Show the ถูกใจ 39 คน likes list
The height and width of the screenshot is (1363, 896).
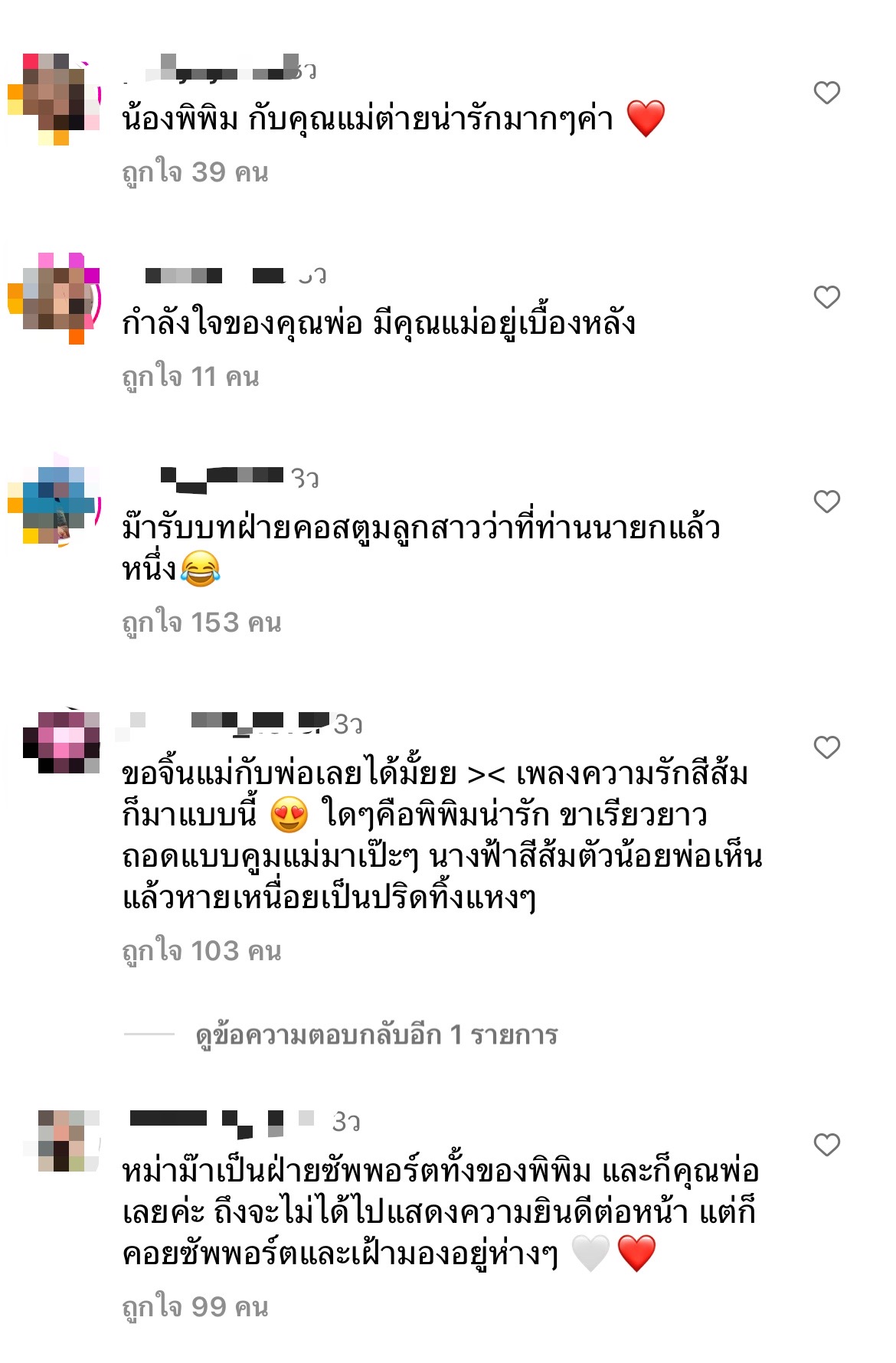click(x=195, y=172)
